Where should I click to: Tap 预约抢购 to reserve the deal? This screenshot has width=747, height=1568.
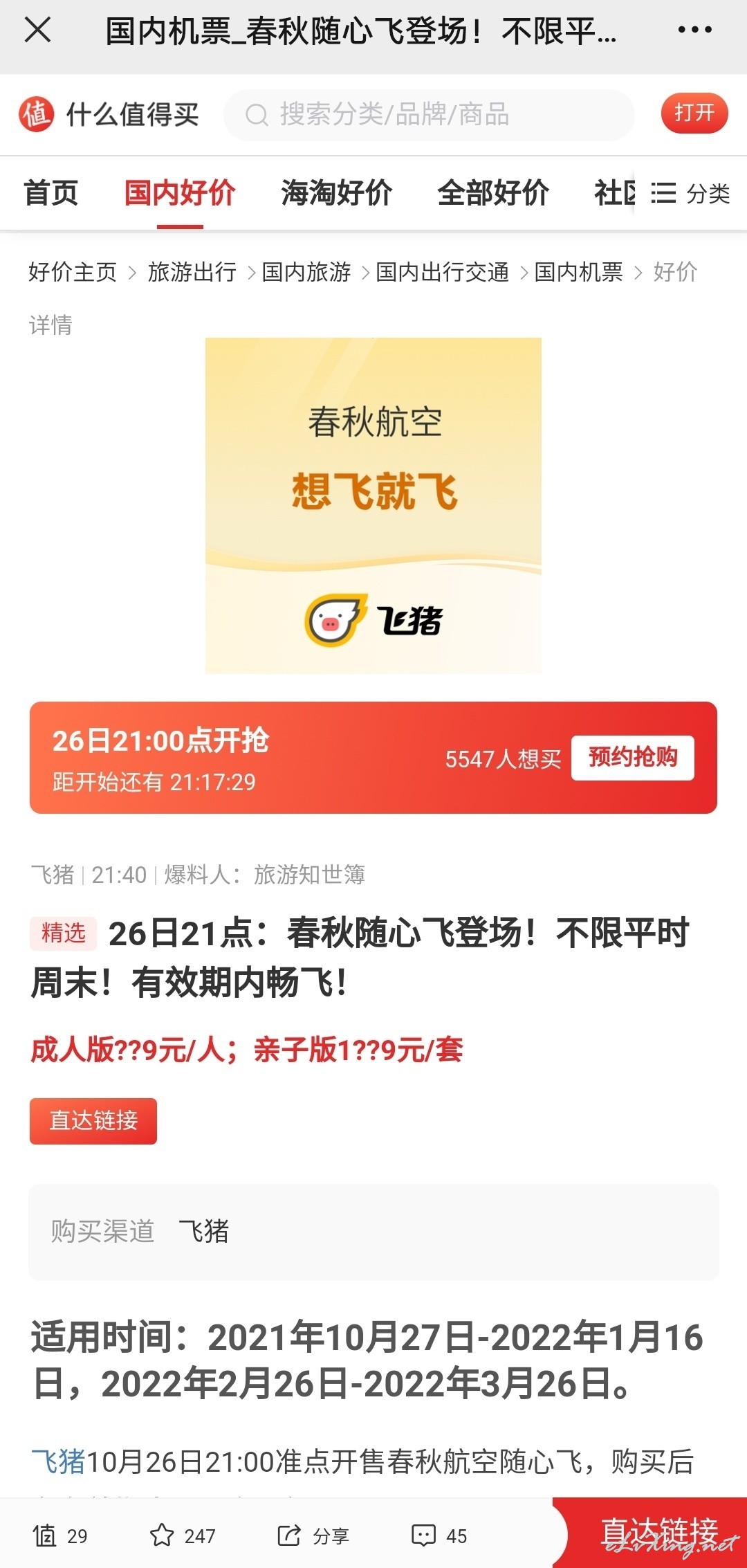[x=633, y=758]
